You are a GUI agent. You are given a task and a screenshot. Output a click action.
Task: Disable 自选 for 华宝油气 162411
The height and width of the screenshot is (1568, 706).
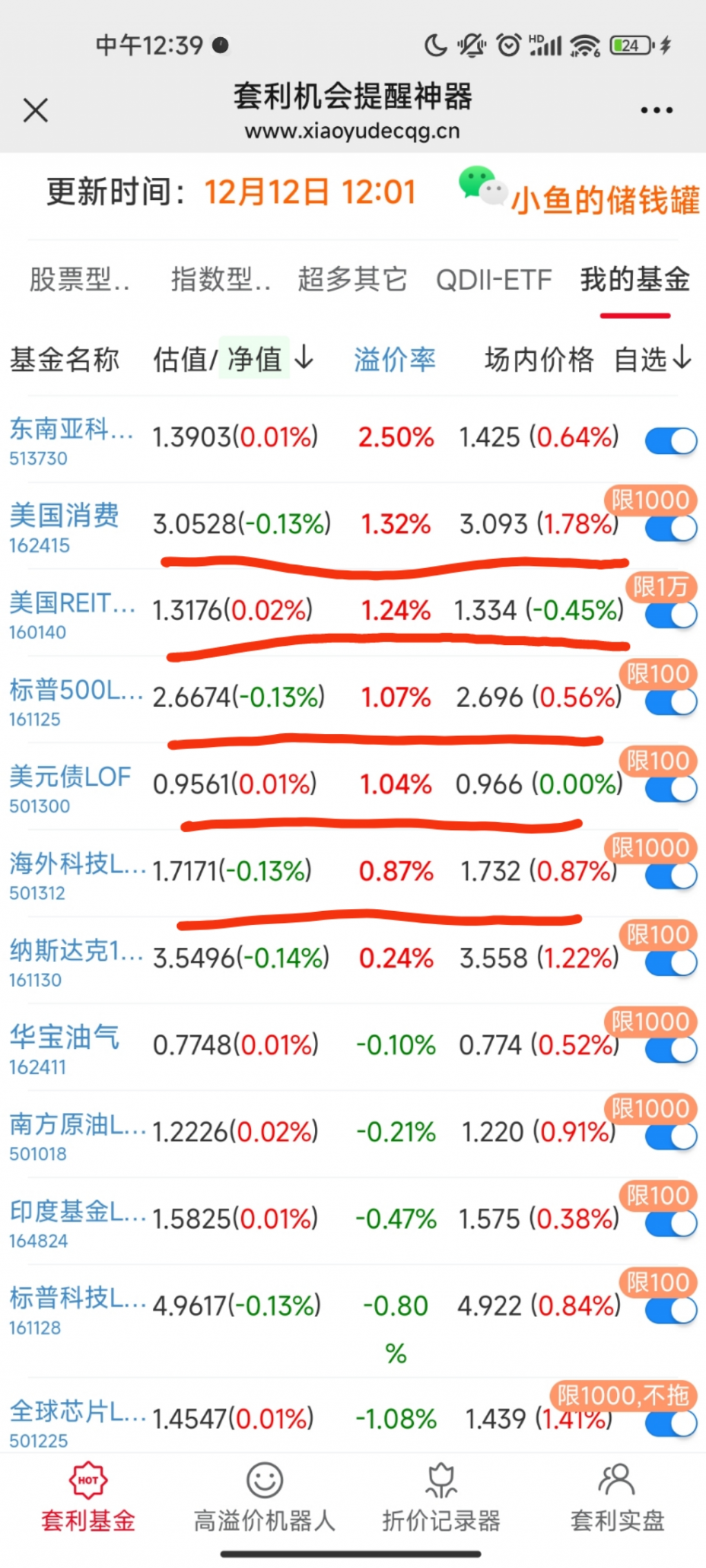[x=671, y=1050]
